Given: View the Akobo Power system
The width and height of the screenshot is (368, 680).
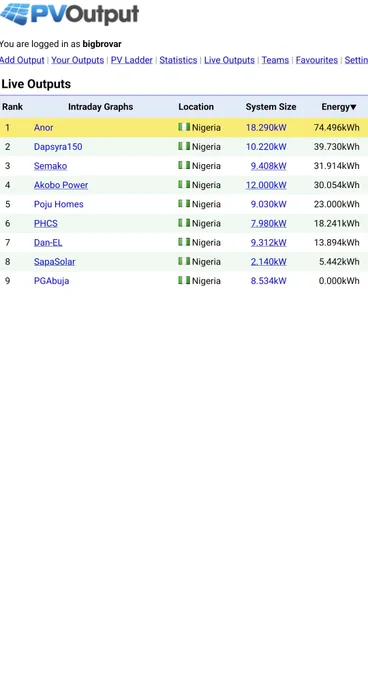Looking at the screenshot, I should click(x=61, y=185).
